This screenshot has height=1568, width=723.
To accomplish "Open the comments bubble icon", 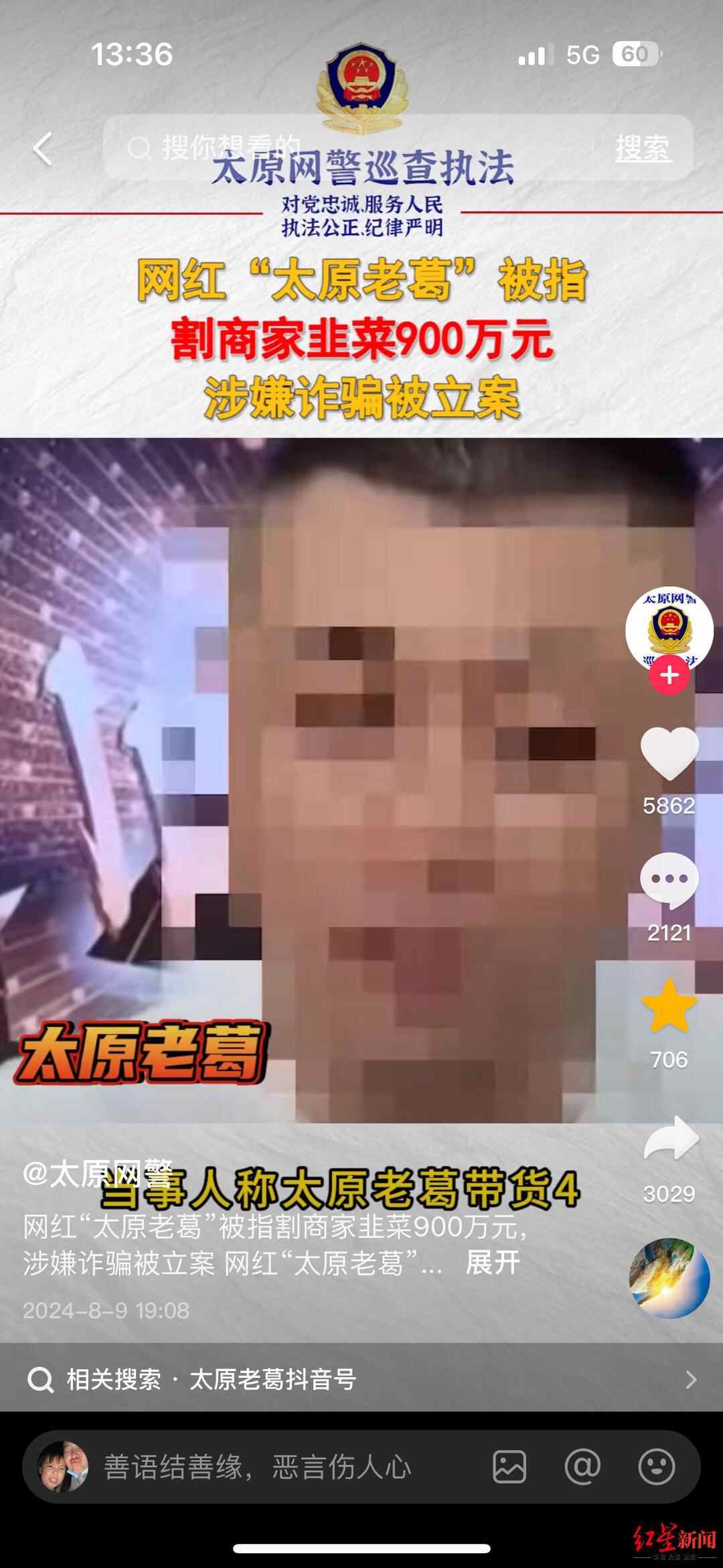I will pyautogui.click(x=669, y=879).
